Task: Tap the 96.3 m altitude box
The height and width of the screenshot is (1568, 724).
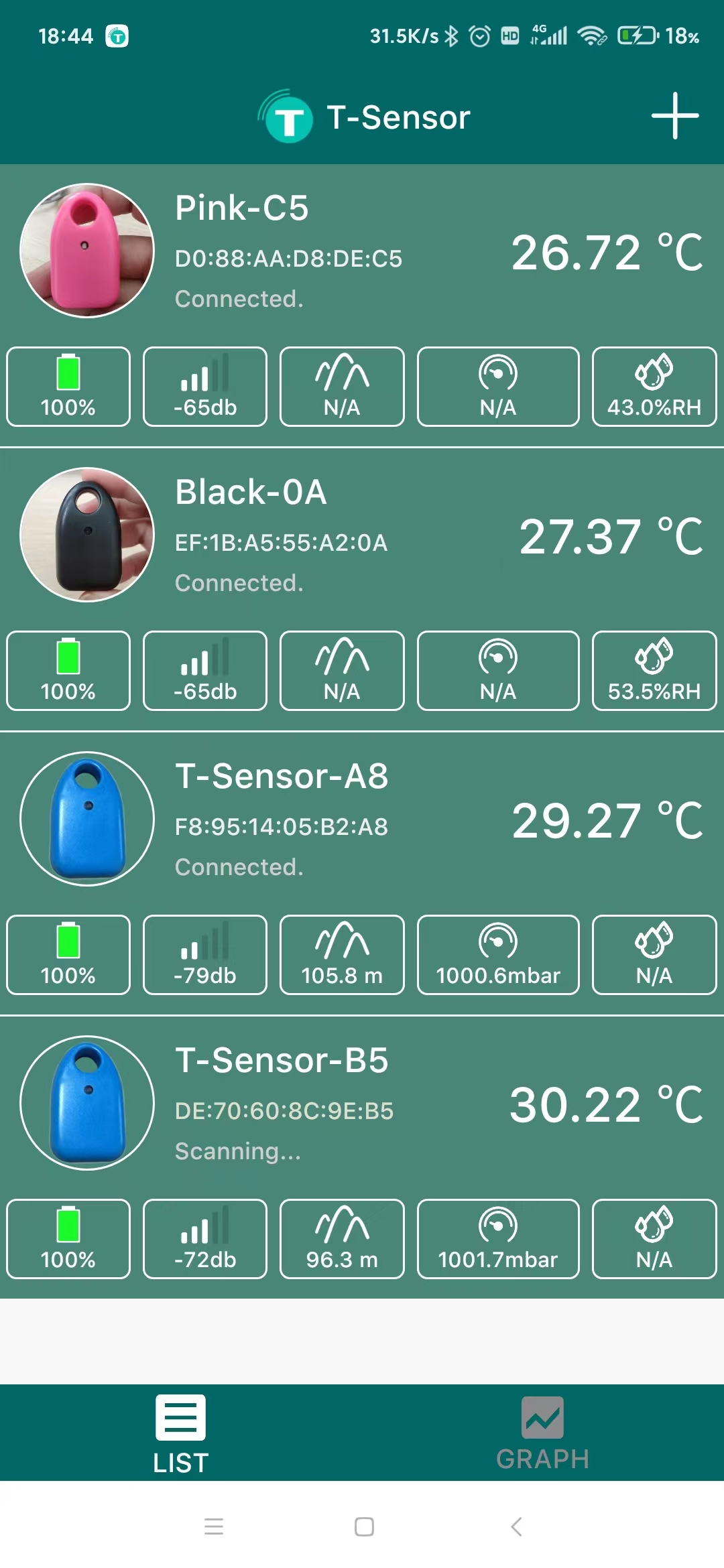Action: pyautogui.click(x=342, y=1239)
